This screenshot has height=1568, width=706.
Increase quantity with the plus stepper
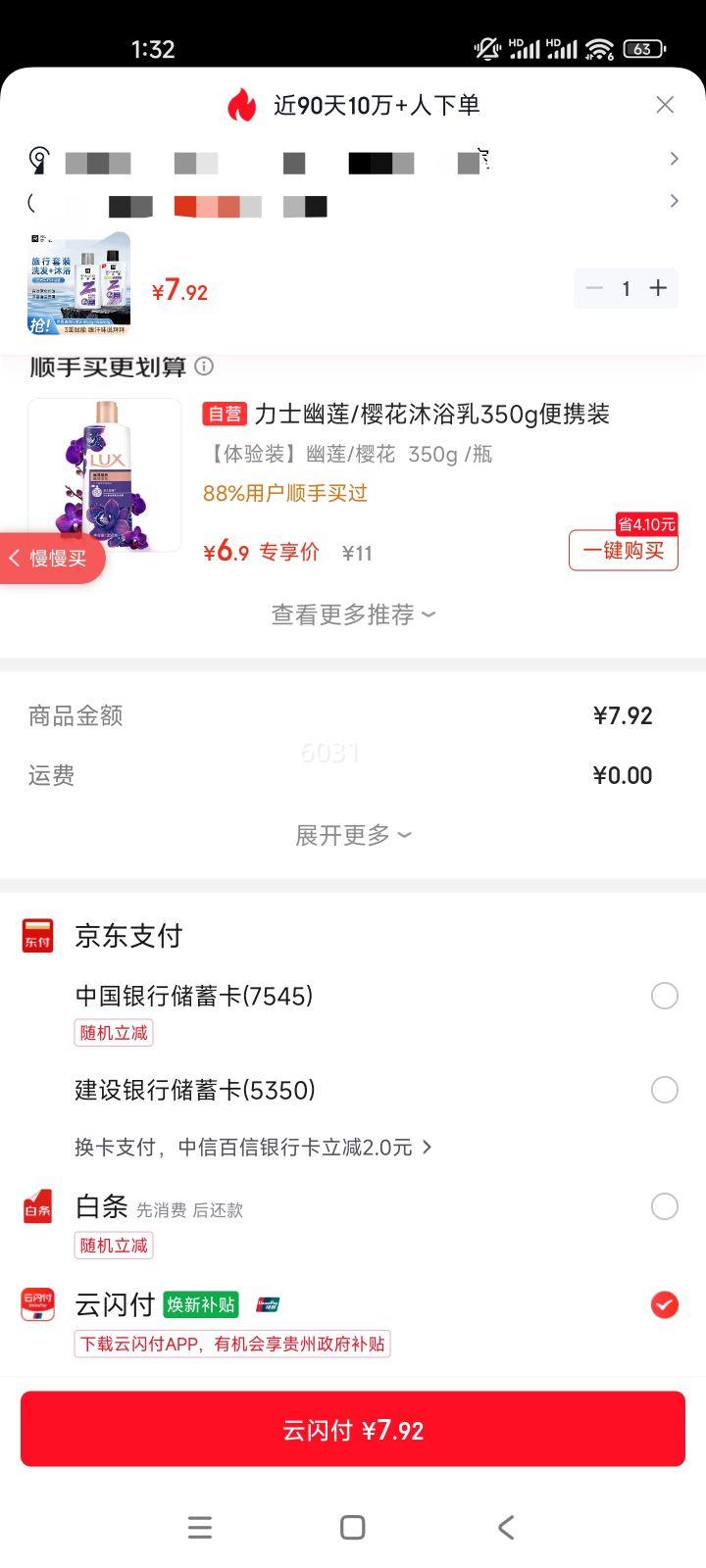(658, 288)
